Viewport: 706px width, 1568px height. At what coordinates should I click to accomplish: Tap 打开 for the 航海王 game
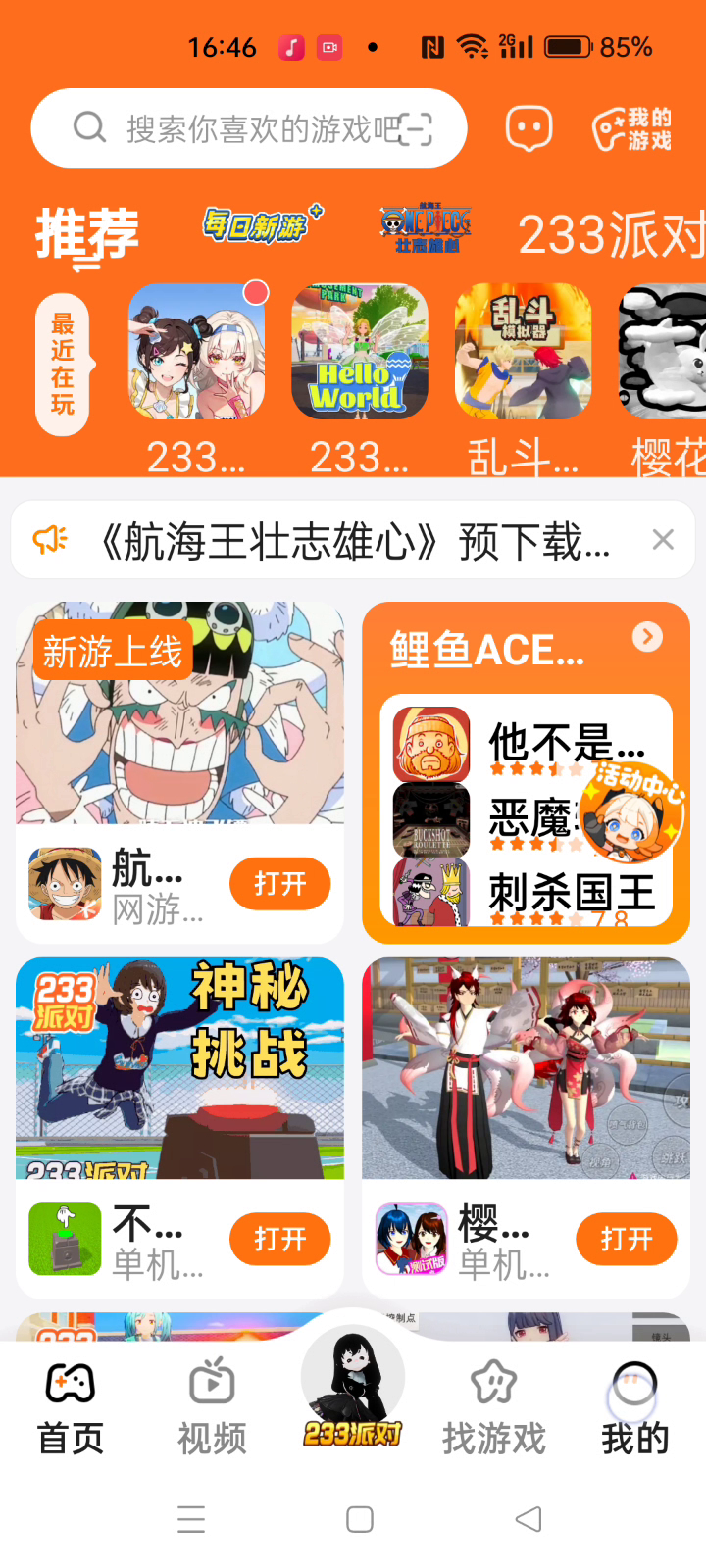click(279, 884)
